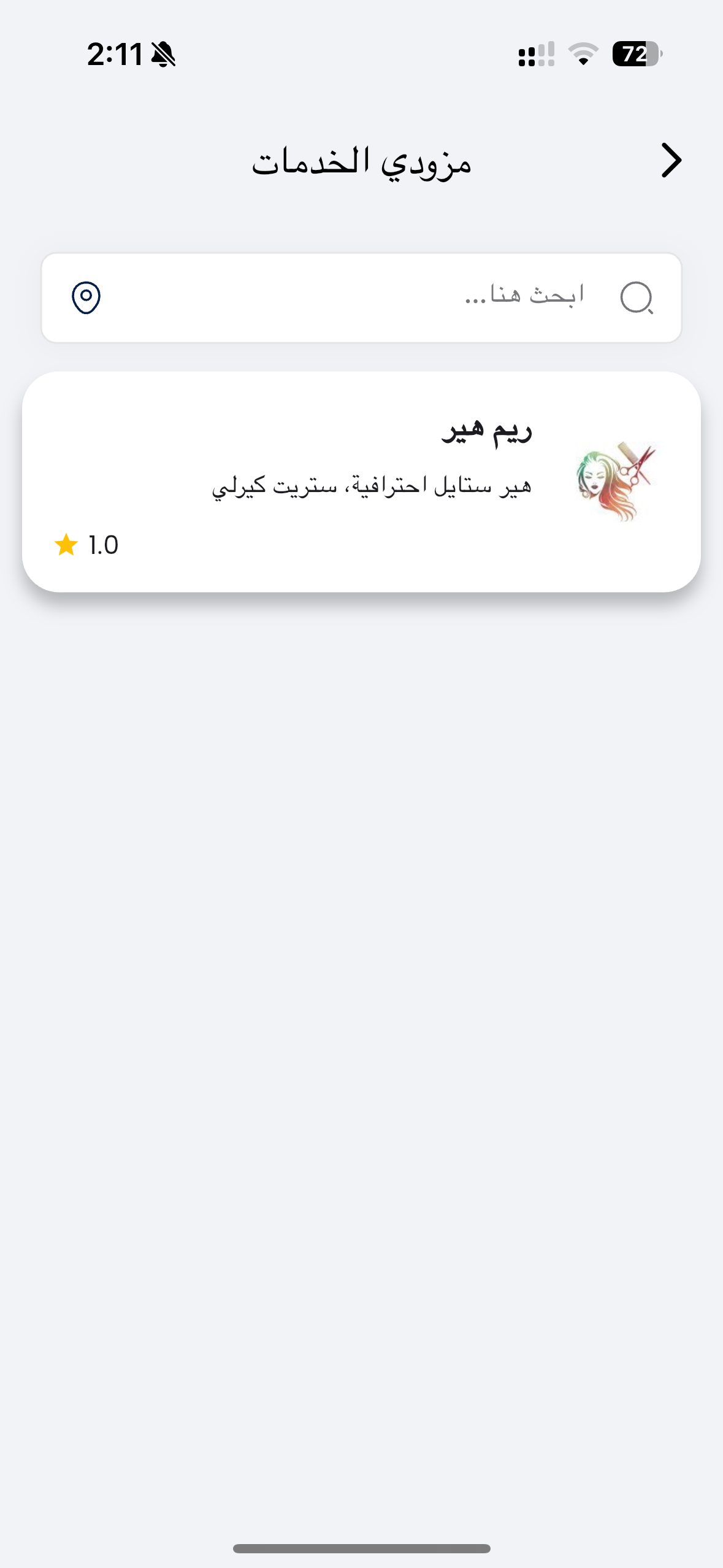Select the search magnifier icon
723x1568 pixels.
[x=637, y=299]
